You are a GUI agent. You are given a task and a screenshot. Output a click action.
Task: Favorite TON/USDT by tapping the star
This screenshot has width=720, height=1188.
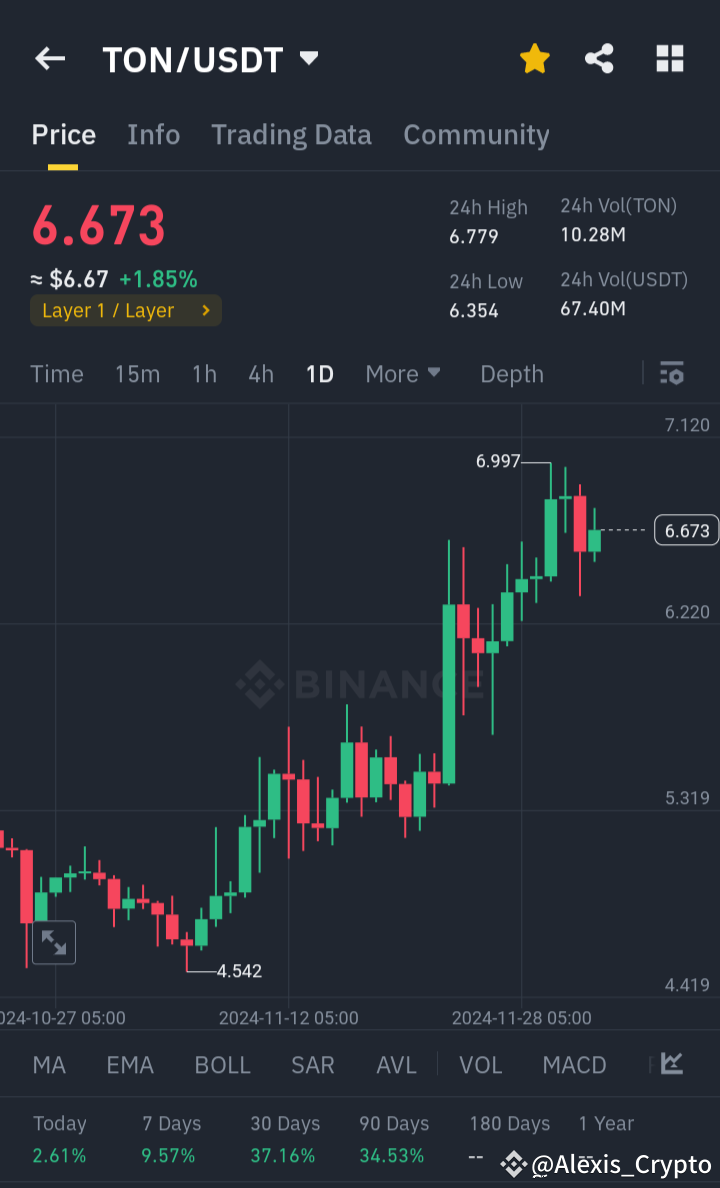535,59
